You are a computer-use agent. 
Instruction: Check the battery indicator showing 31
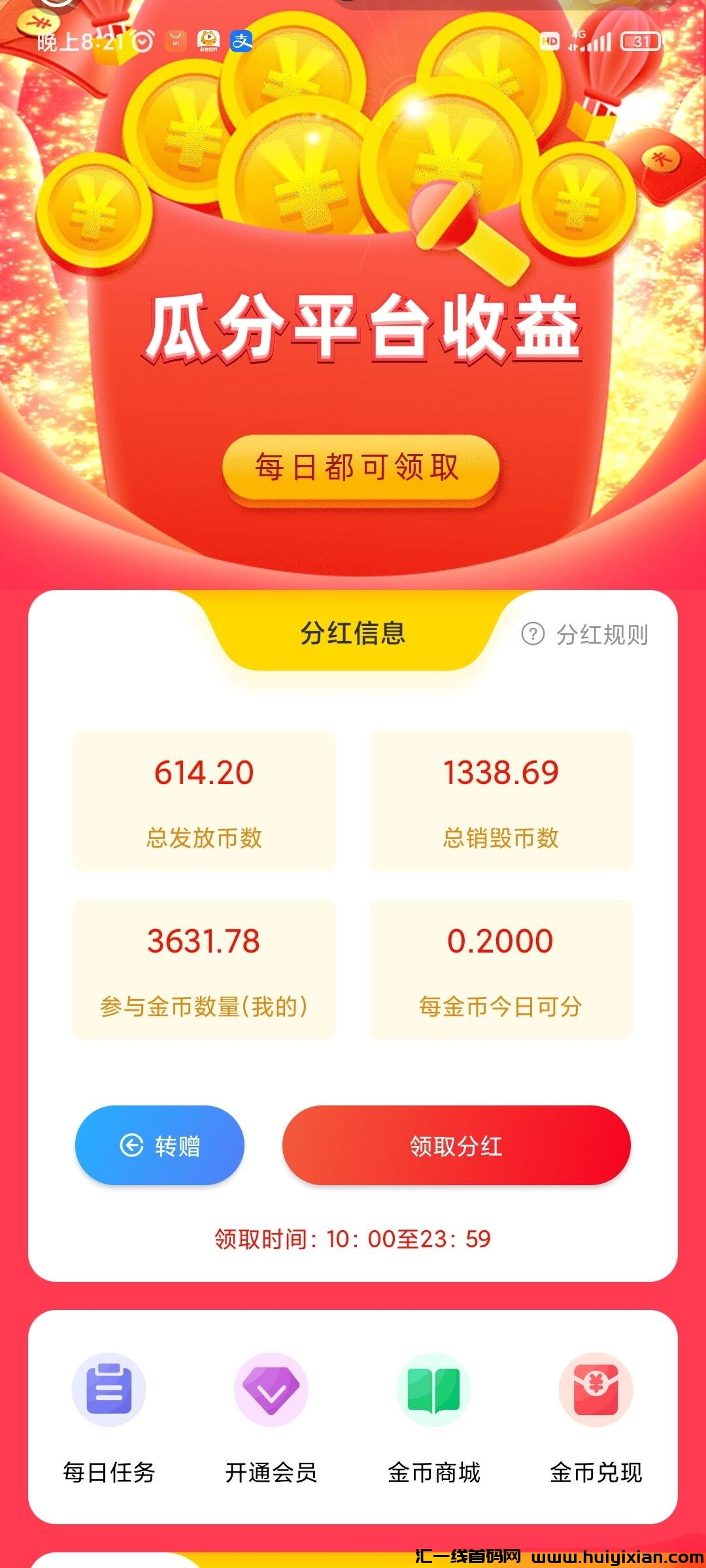pos(641,41)
